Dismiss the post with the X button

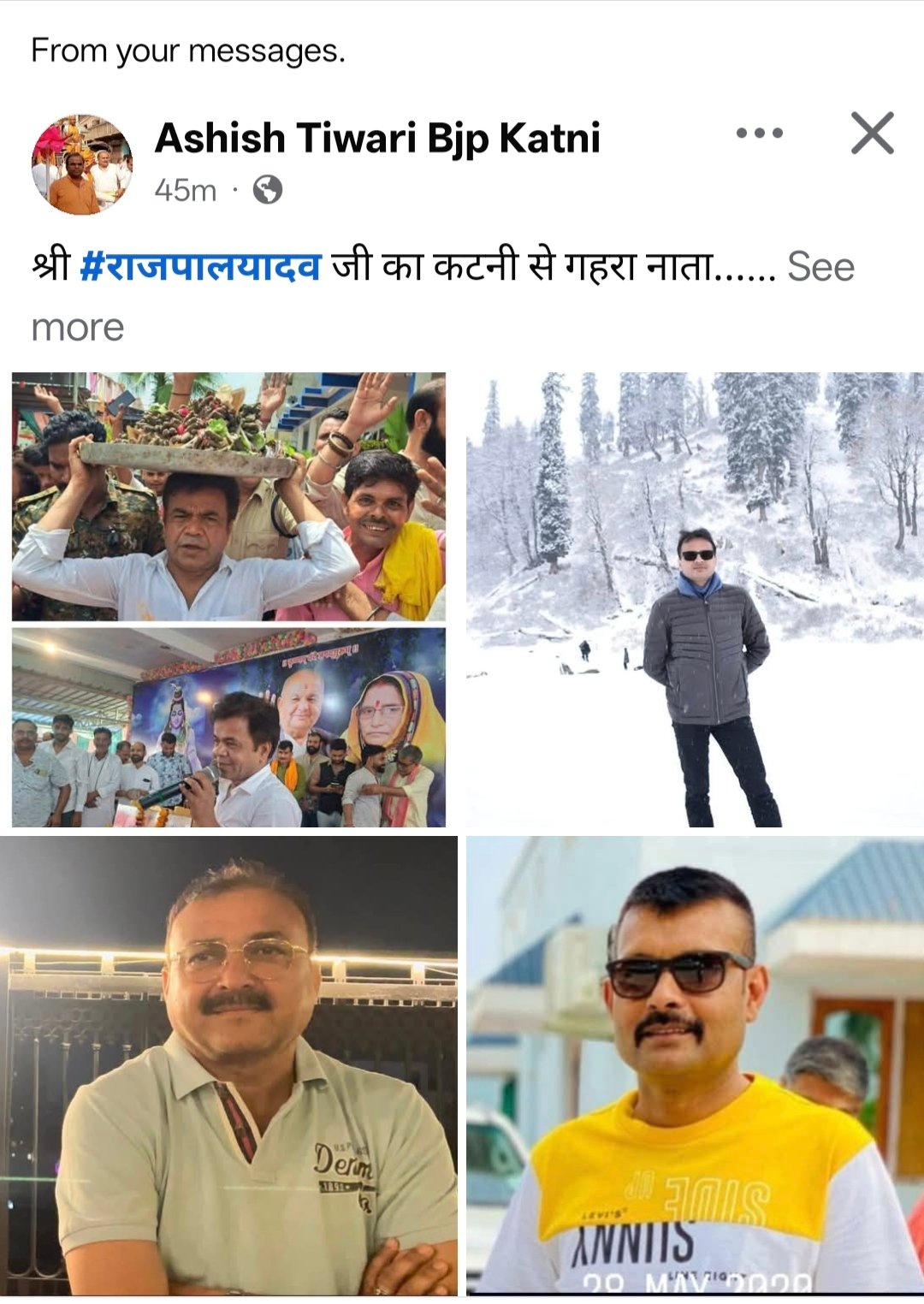(x=872, y=133)
